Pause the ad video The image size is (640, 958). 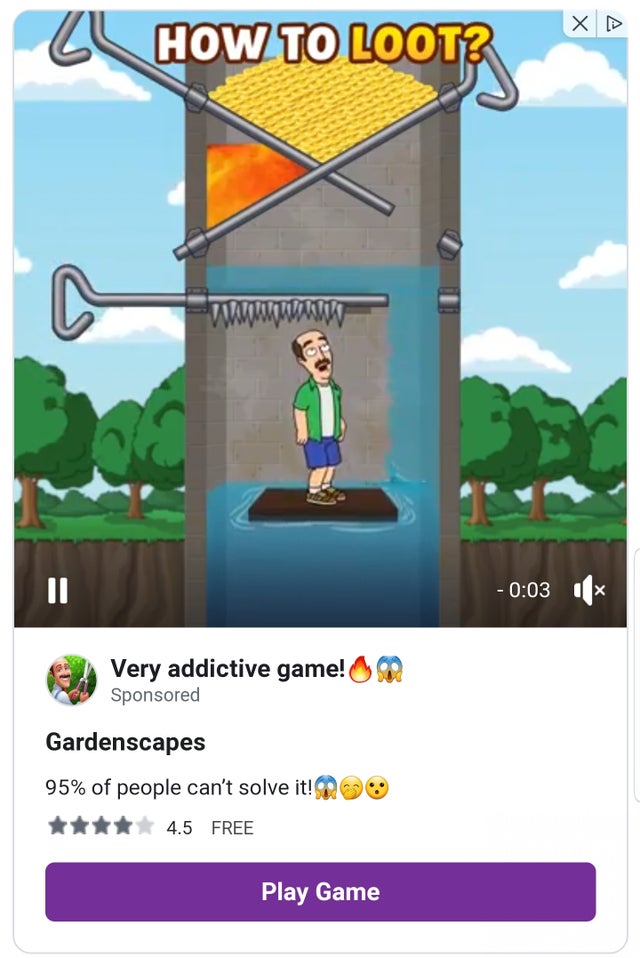(x=58, y=590)
